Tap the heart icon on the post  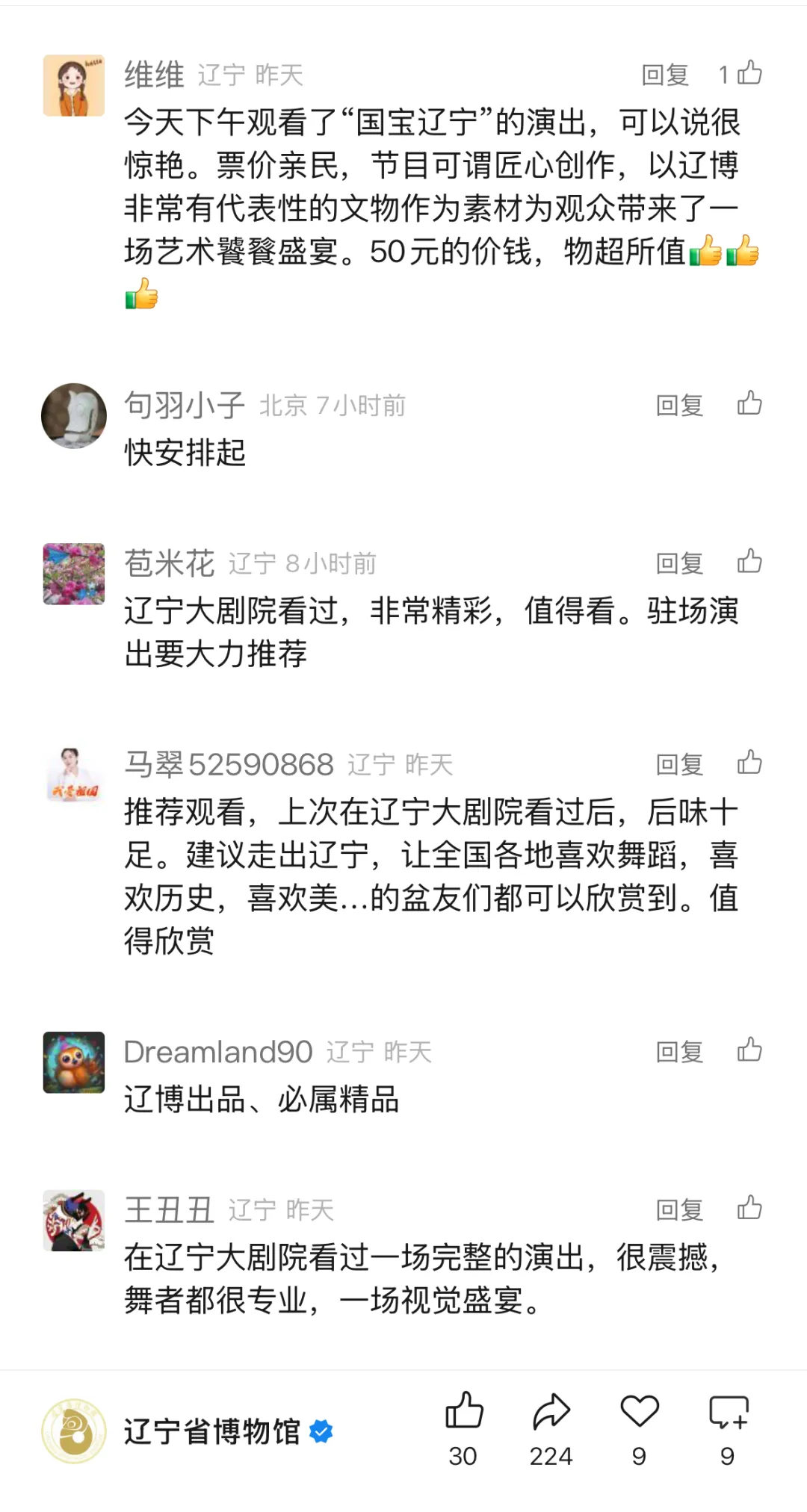click(x=640, y=1412)
